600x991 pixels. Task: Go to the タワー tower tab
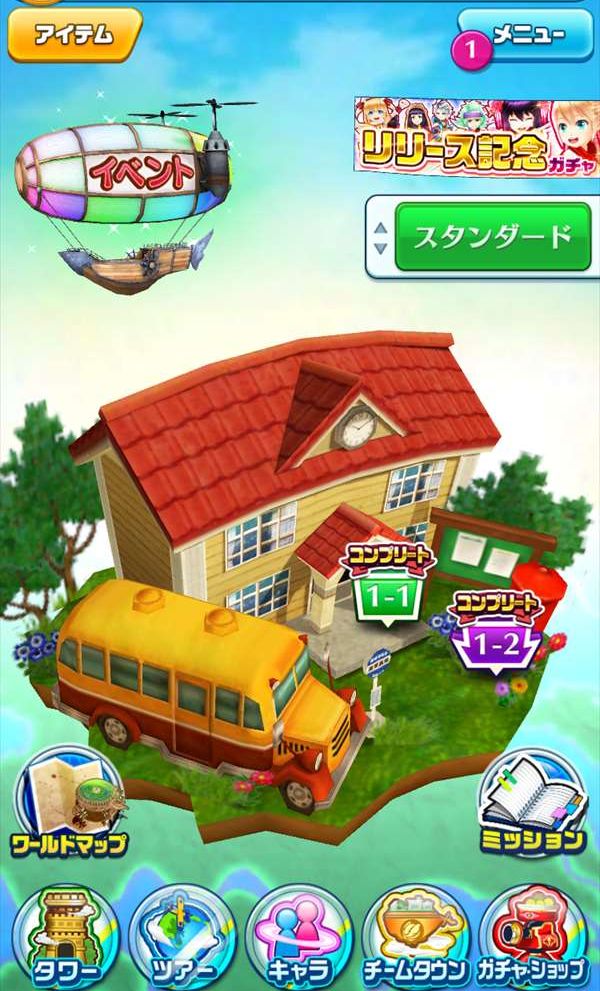point(63,935)
